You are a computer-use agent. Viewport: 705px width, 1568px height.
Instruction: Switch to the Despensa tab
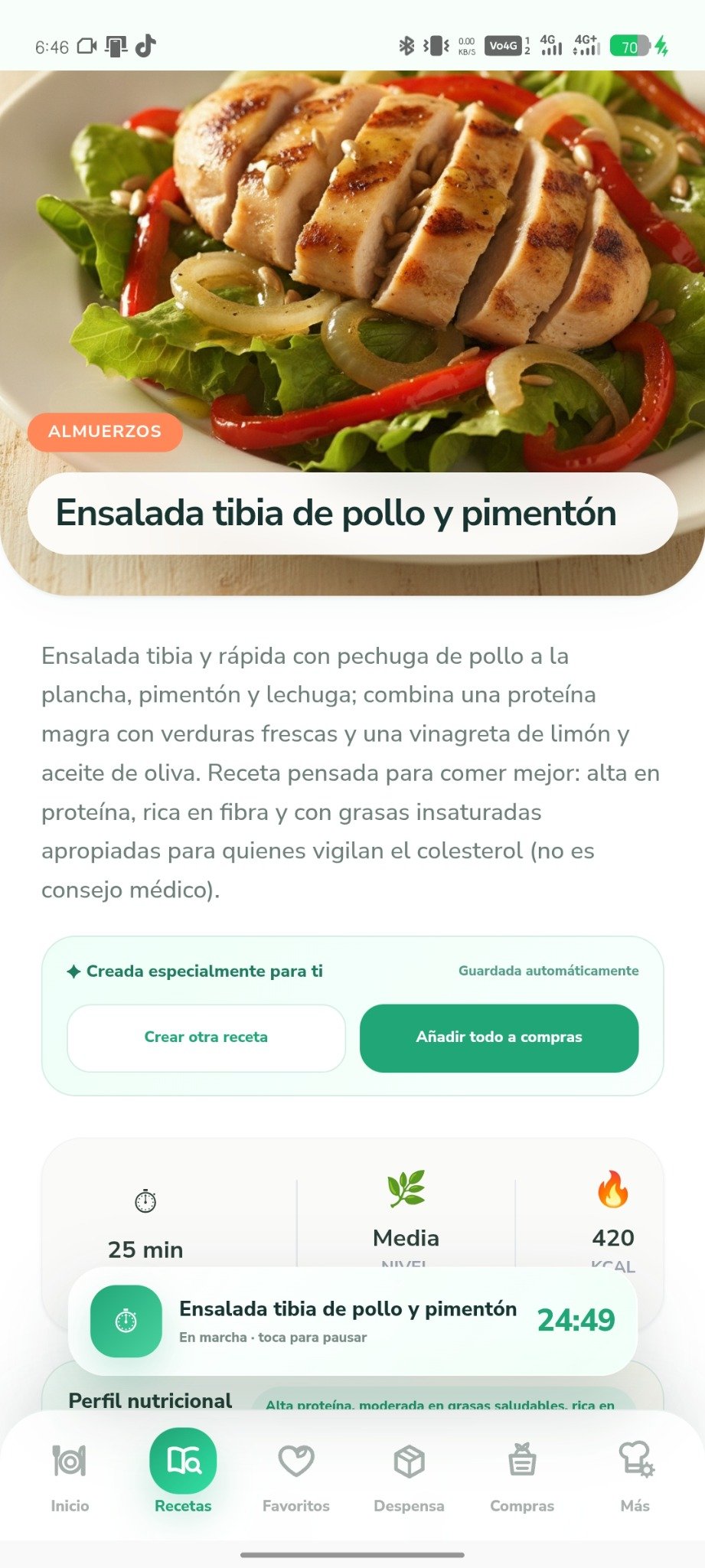409,1478
